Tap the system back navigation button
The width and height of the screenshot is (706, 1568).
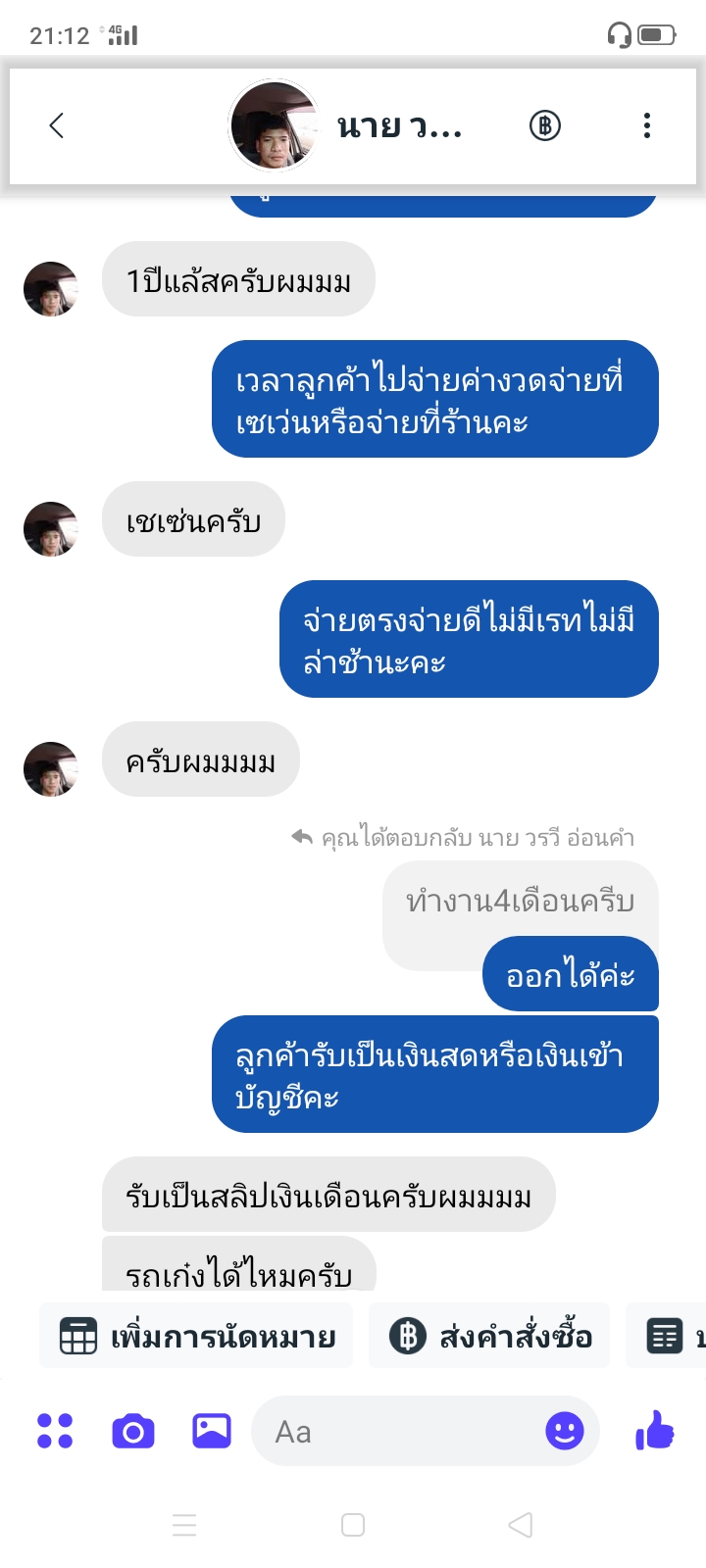[521, 1525]
